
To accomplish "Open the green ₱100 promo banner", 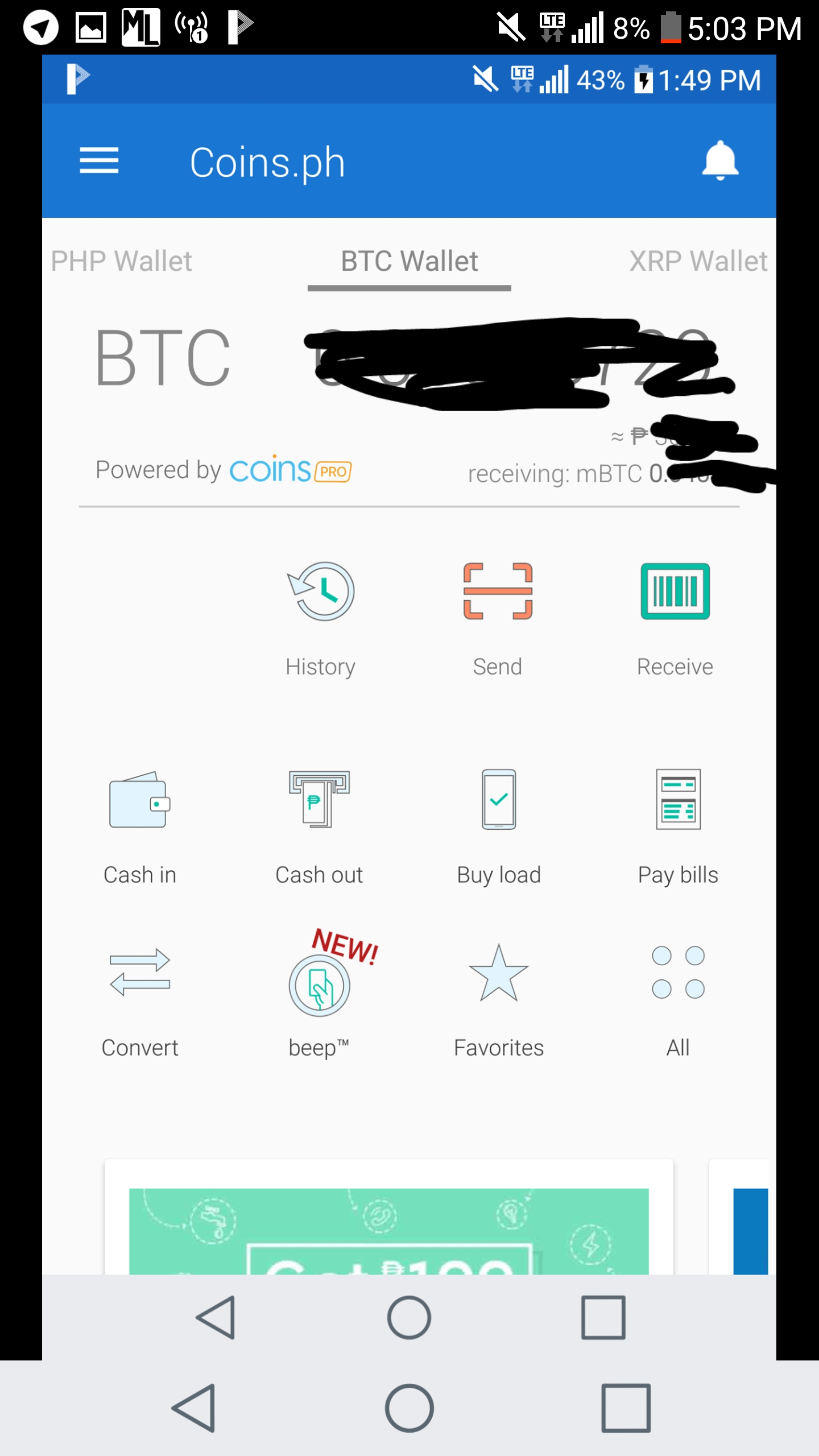I will (388, 1231).
